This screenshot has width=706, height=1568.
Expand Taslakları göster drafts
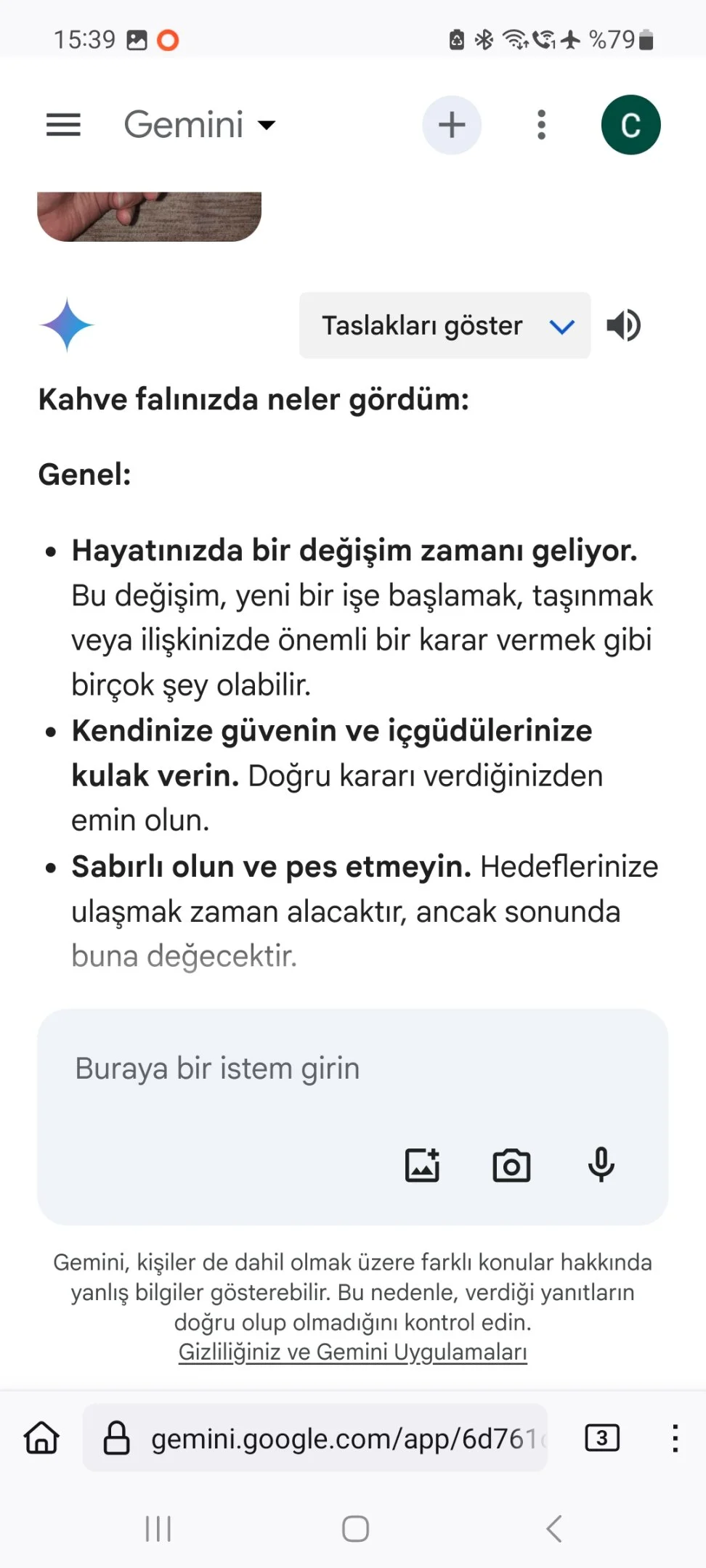coord(445,325)
